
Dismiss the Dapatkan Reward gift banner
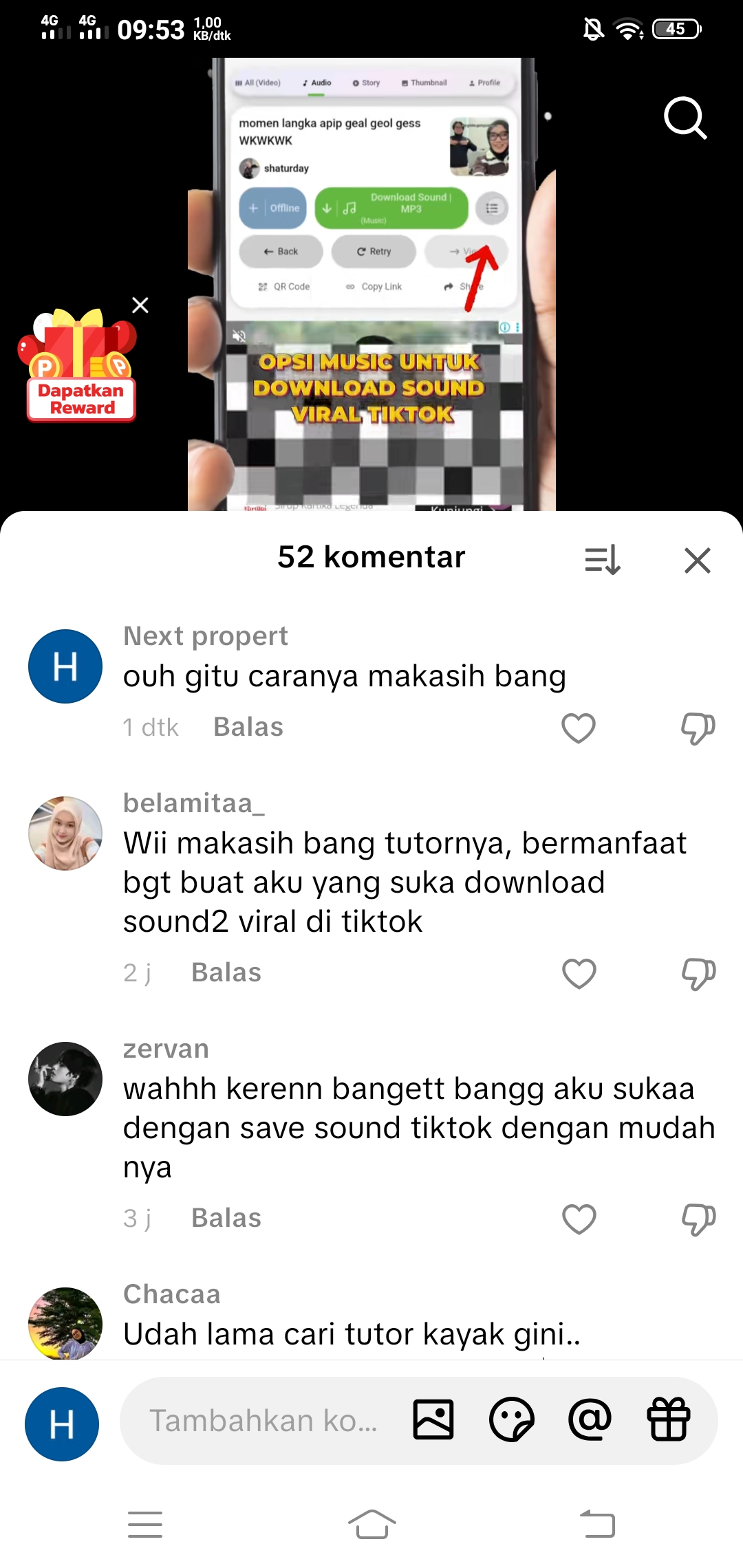[140, 305]
